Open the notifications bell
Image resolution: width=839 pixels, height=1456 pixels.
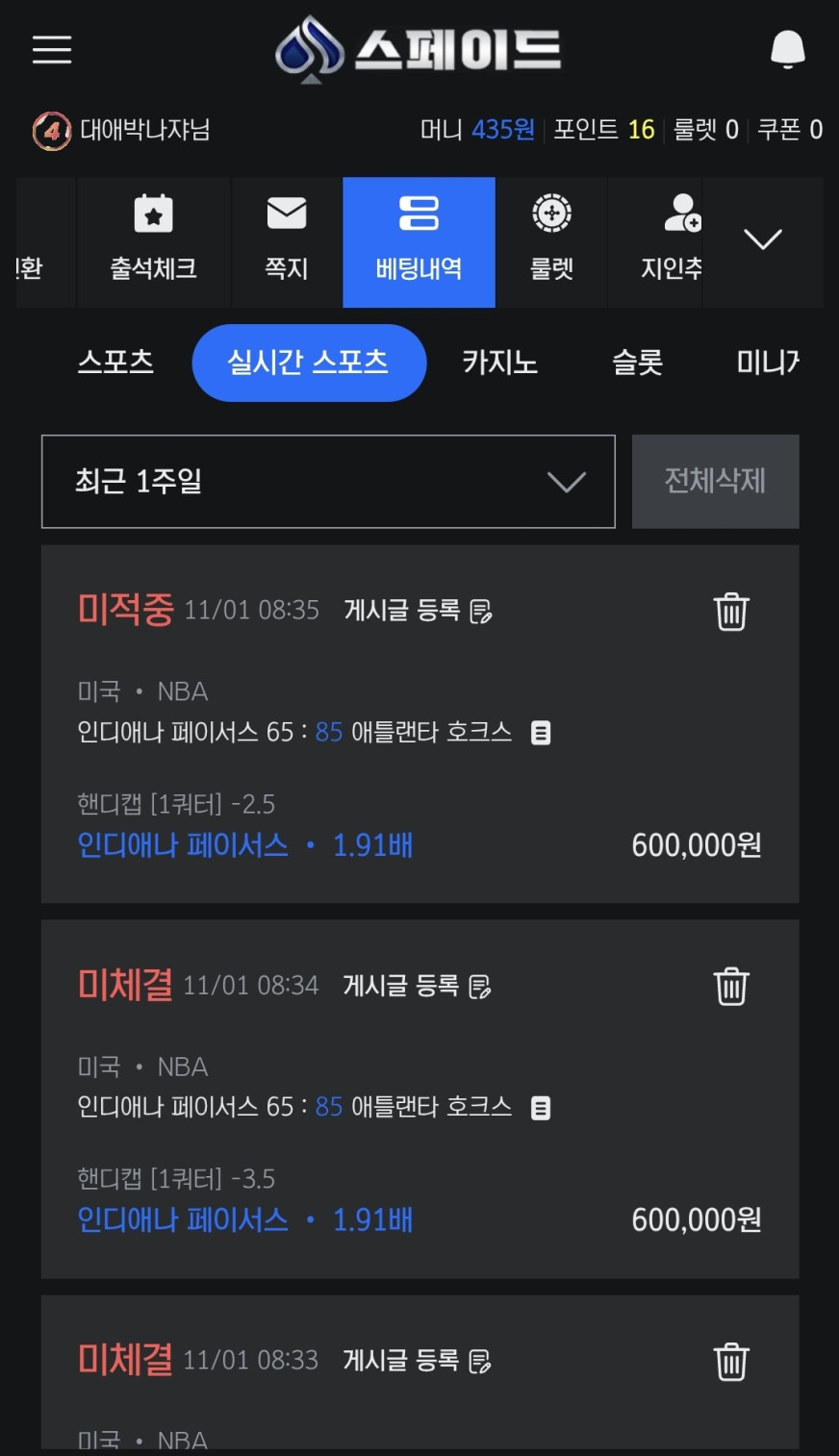pos(787,49)
